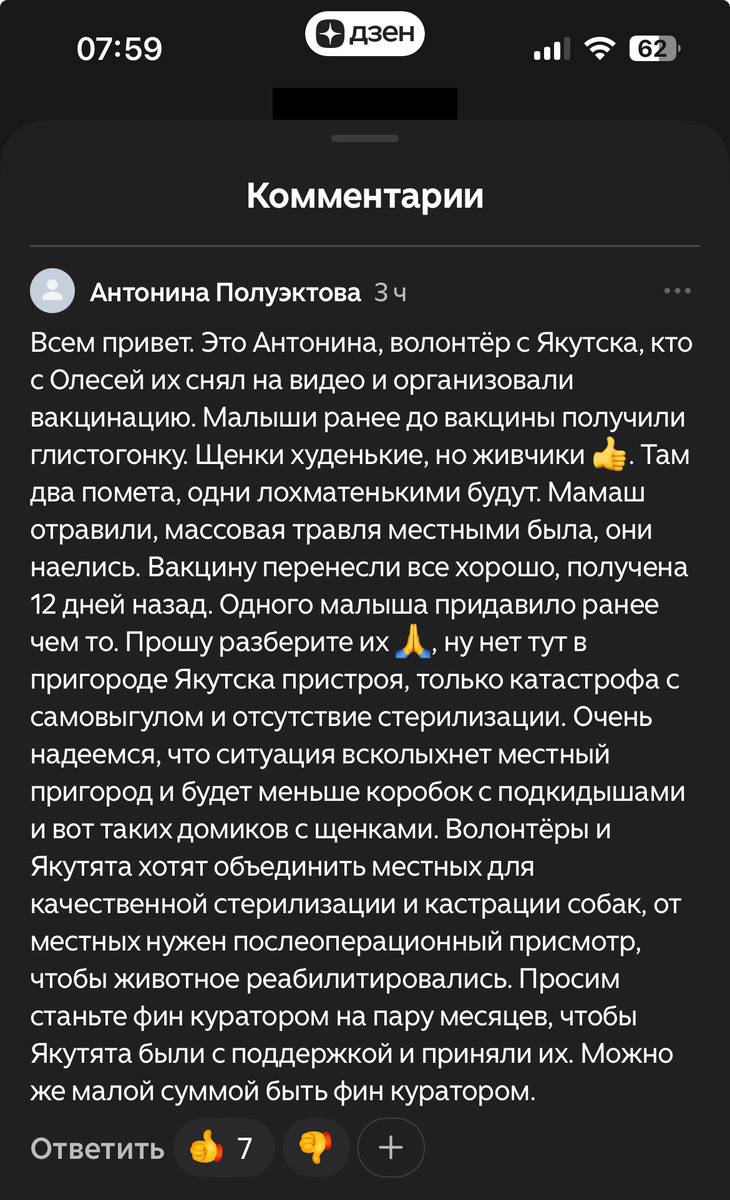Tap the Дзен pill at top
Screen dimensions: 730x1200
(x=365, y=35)
